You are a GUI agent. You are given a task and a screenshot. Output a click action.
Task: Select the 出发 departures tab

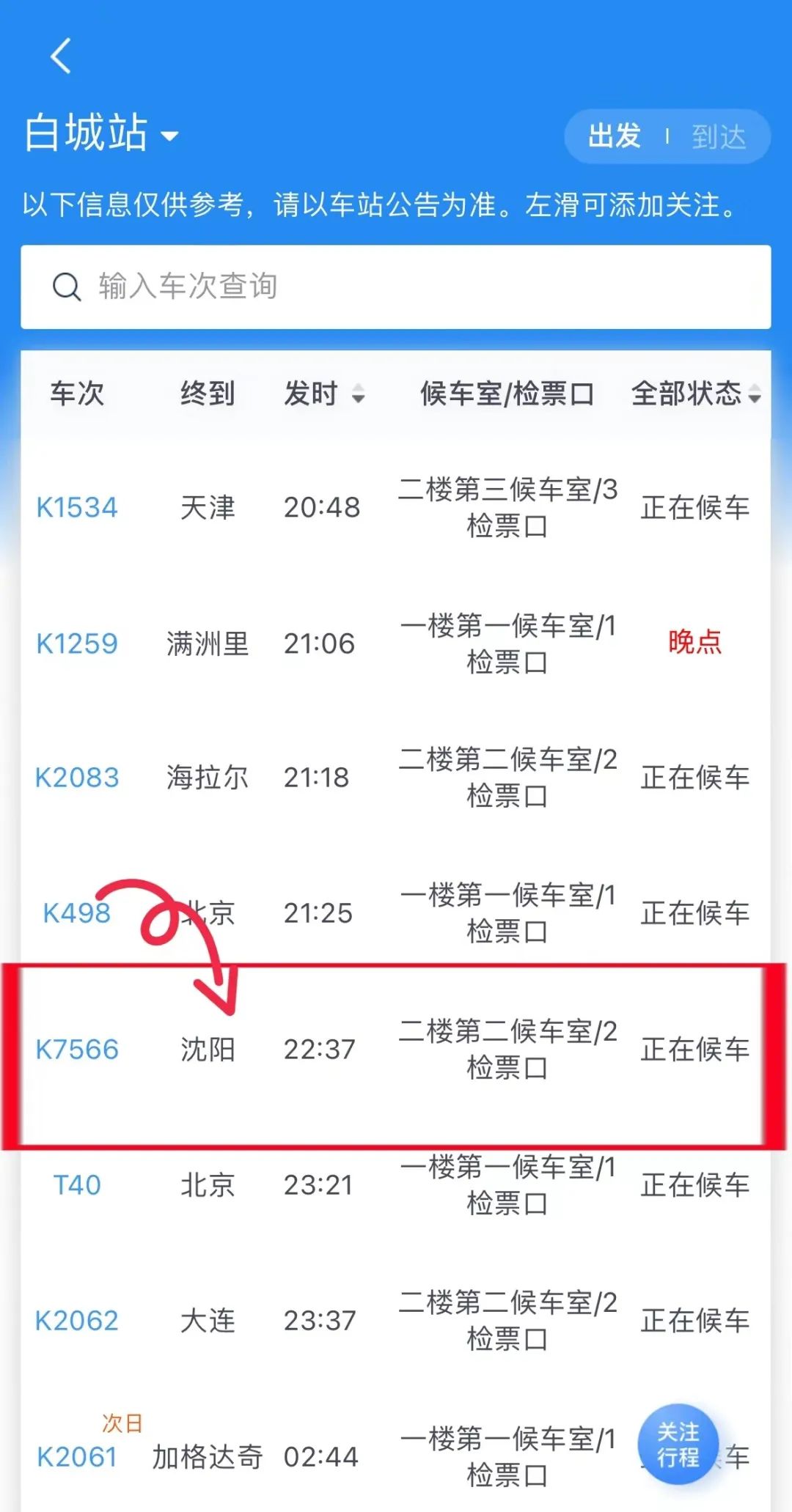click(615, 136)
